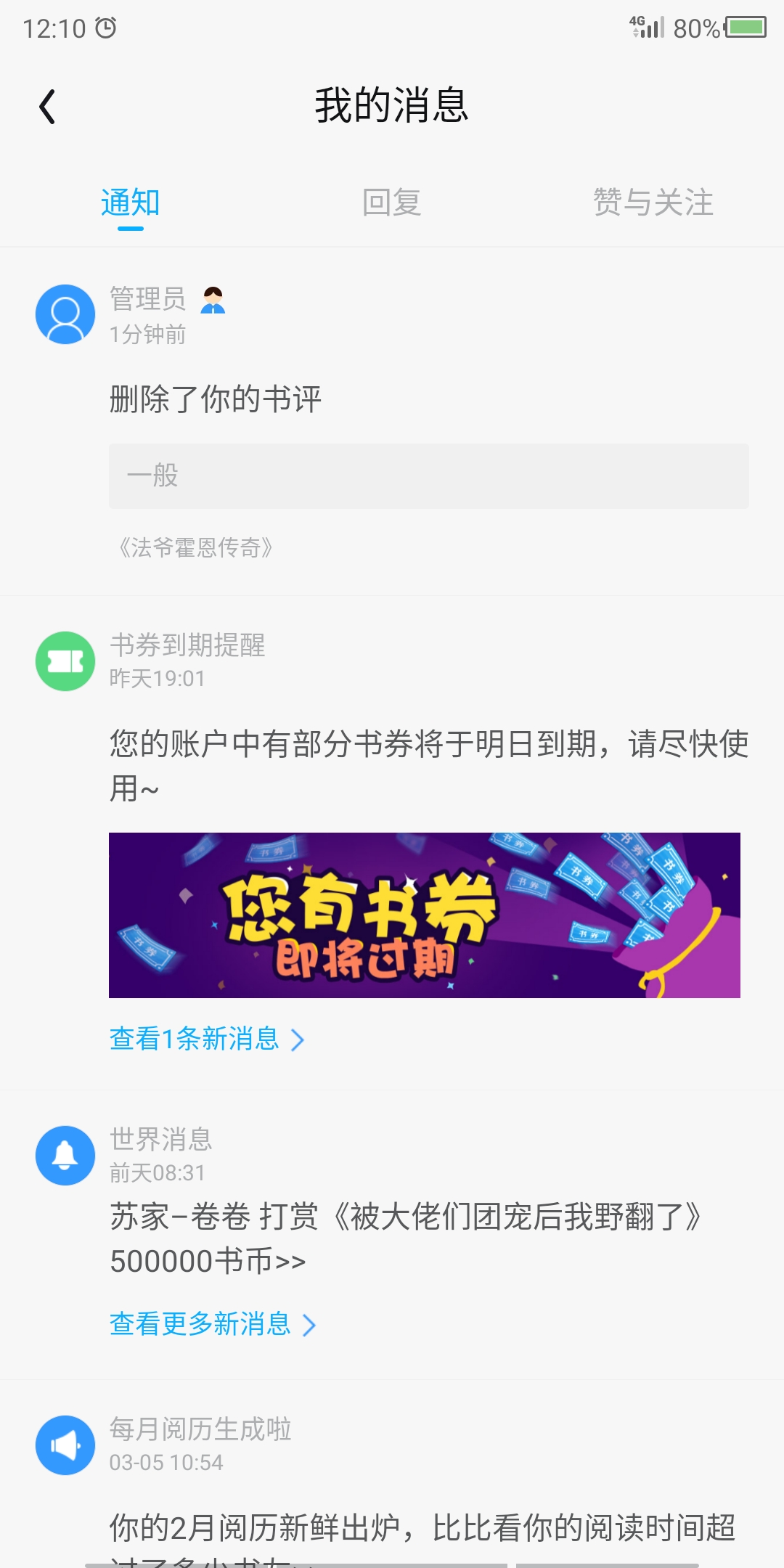This screenshot has height=1568, width=784.
Task: Open the 管理员 avatar
Action: pyautogui.click(x=65, y=314)
